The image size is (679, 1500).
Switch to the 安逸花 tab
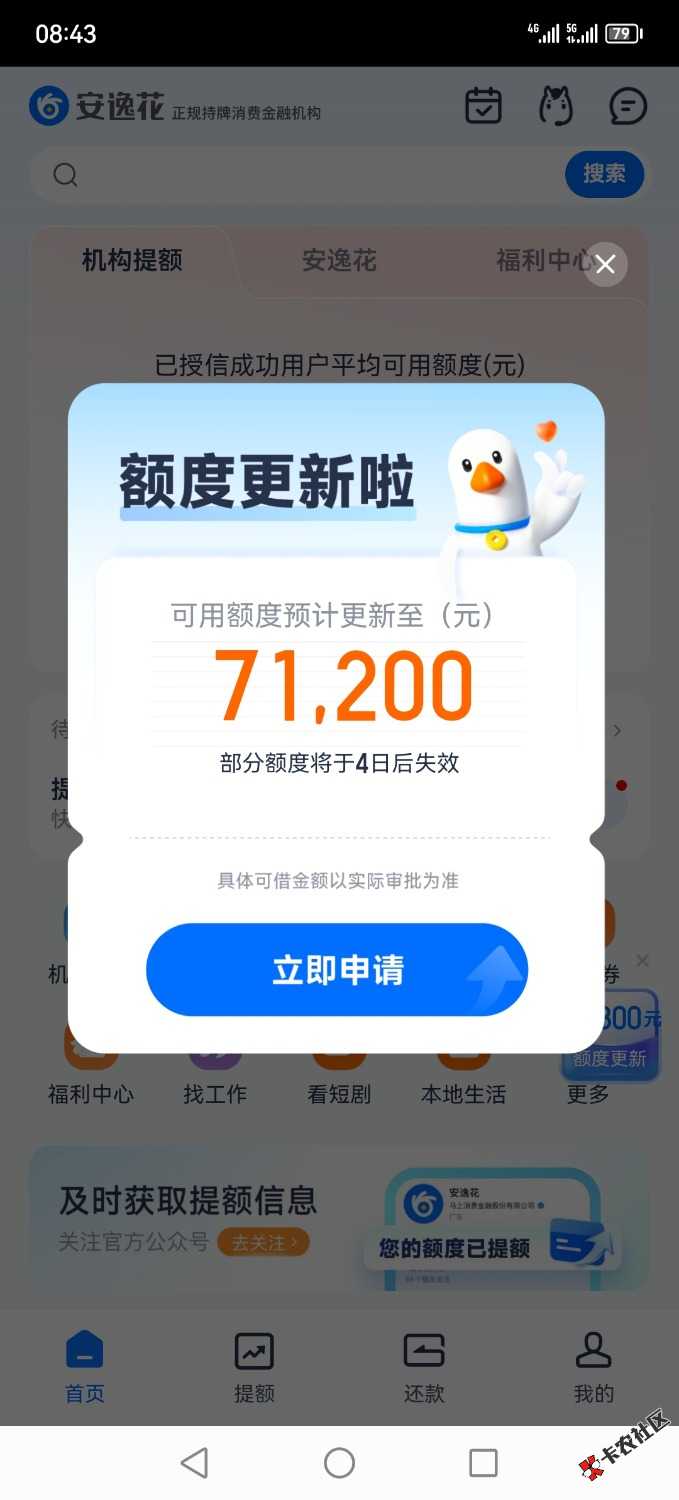(x=339, y=261)
